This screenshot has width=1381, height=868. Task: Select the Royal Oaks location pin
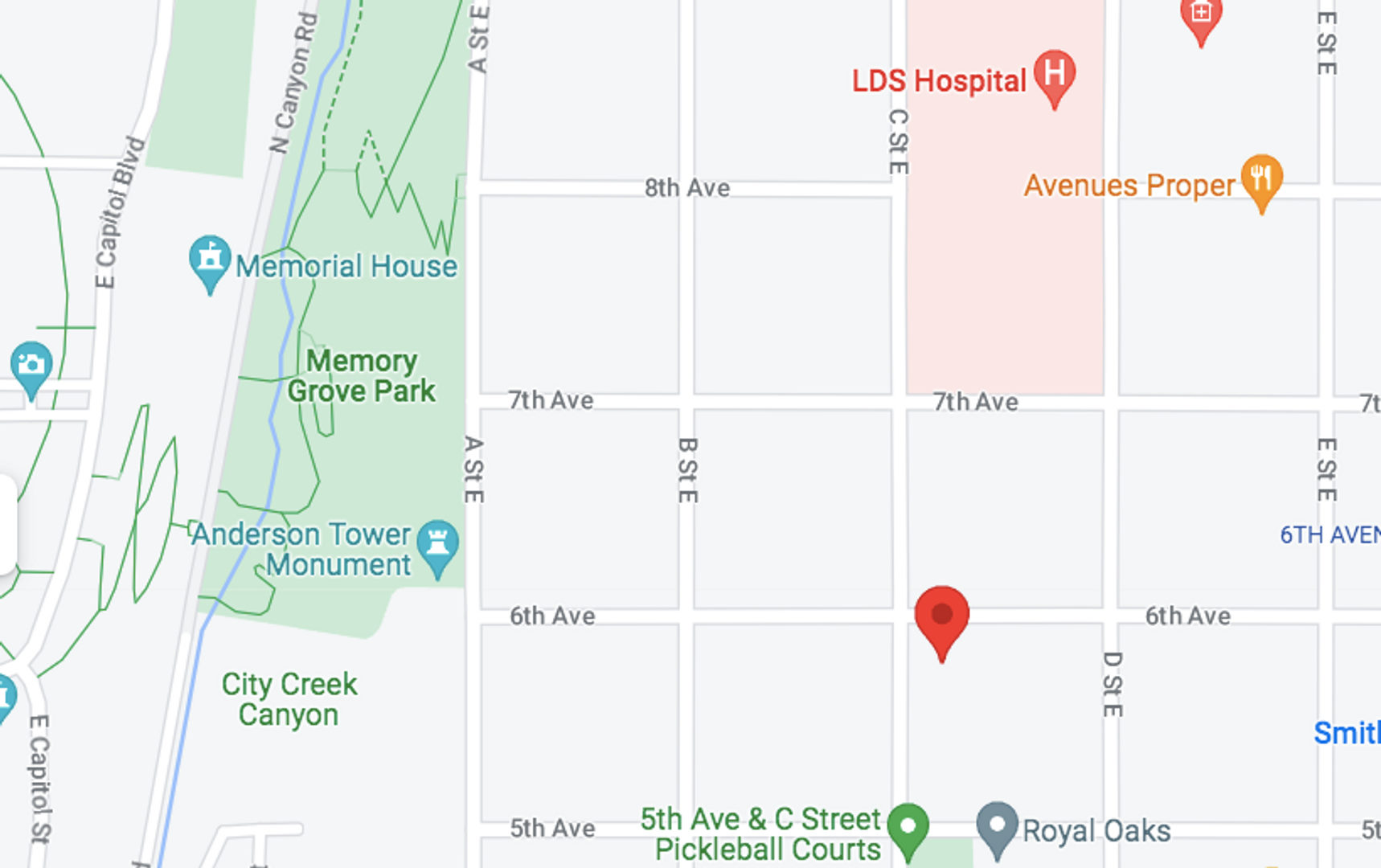click(998, 830)
